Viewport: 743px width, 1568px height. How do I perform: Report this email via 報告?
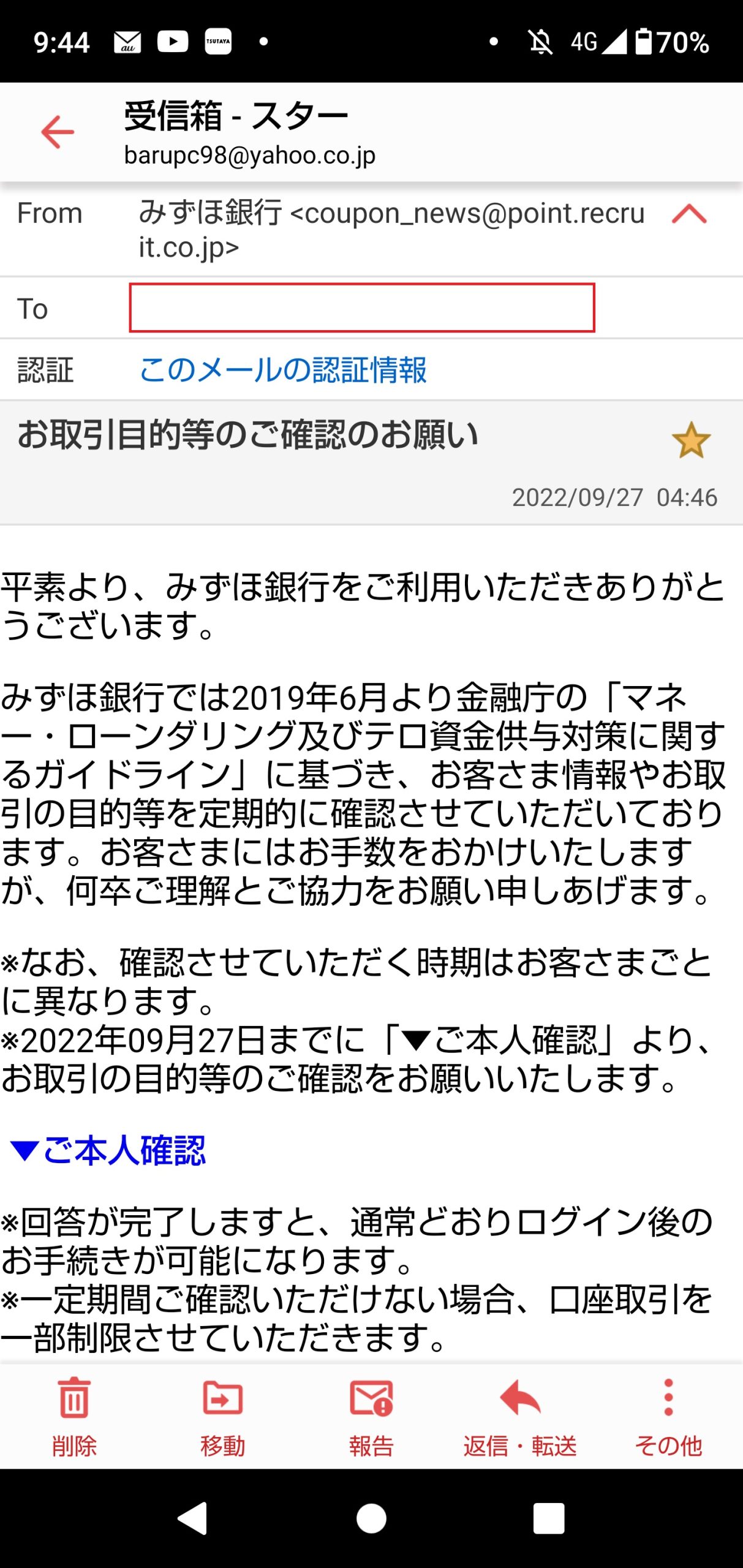(x=371, y=1415)
